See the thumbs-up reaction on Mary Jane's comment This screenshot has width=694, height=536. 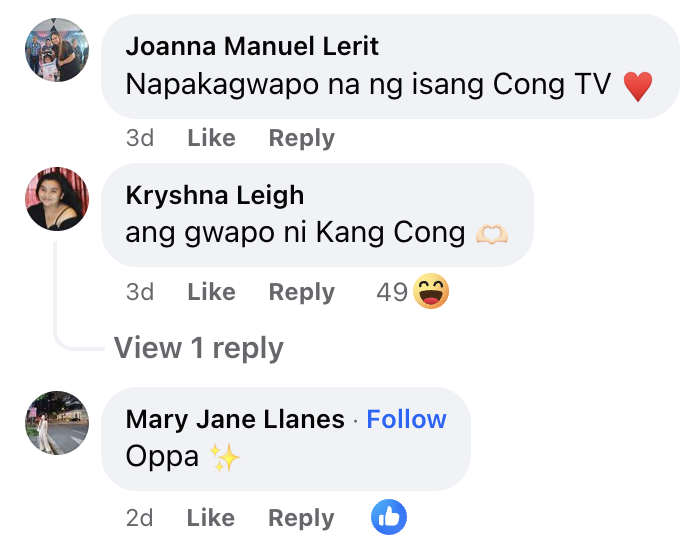[x=389, y=517]
